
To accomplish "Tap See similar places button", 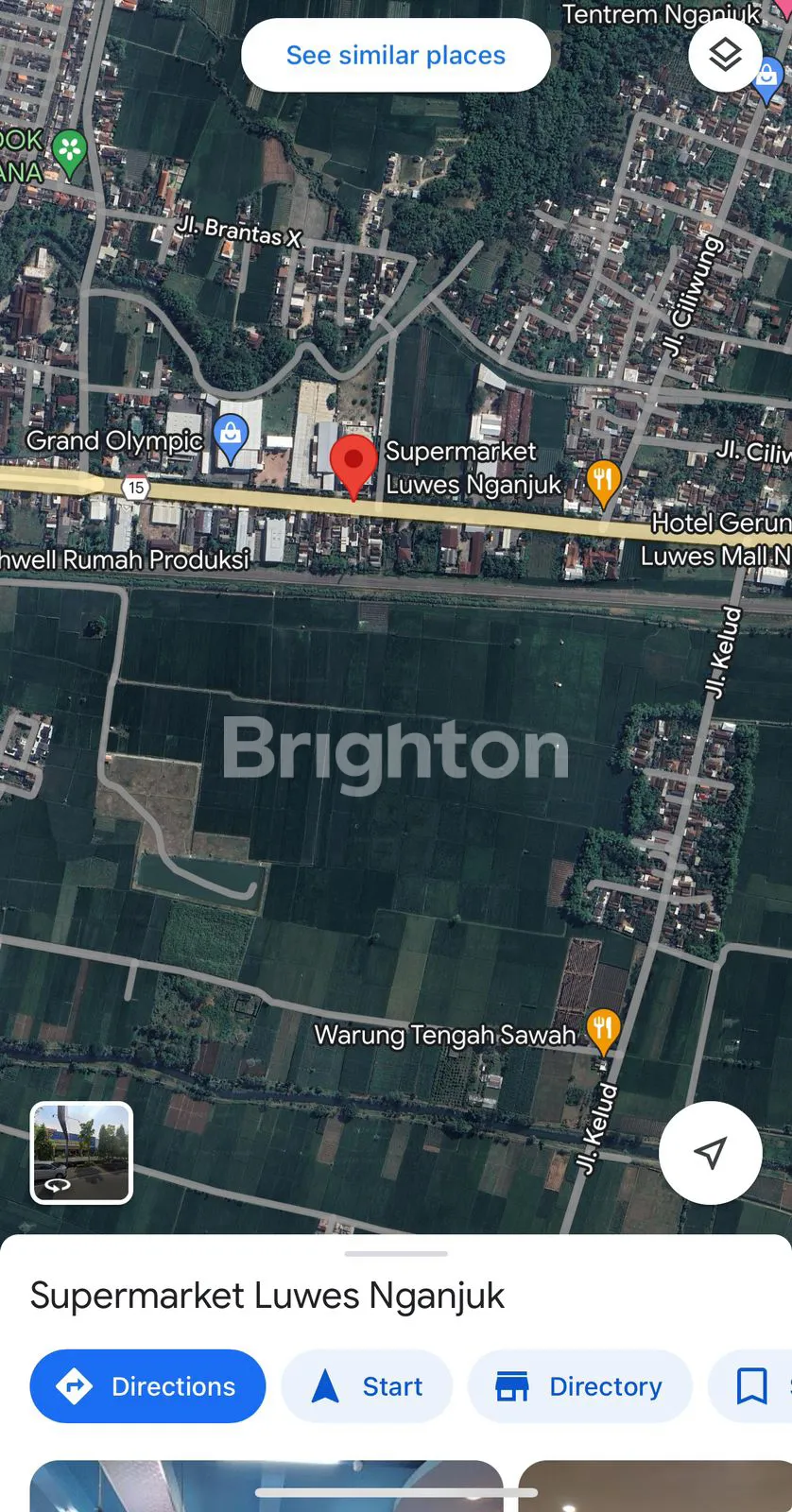I will pyautogui.click(x=396, y=56).
